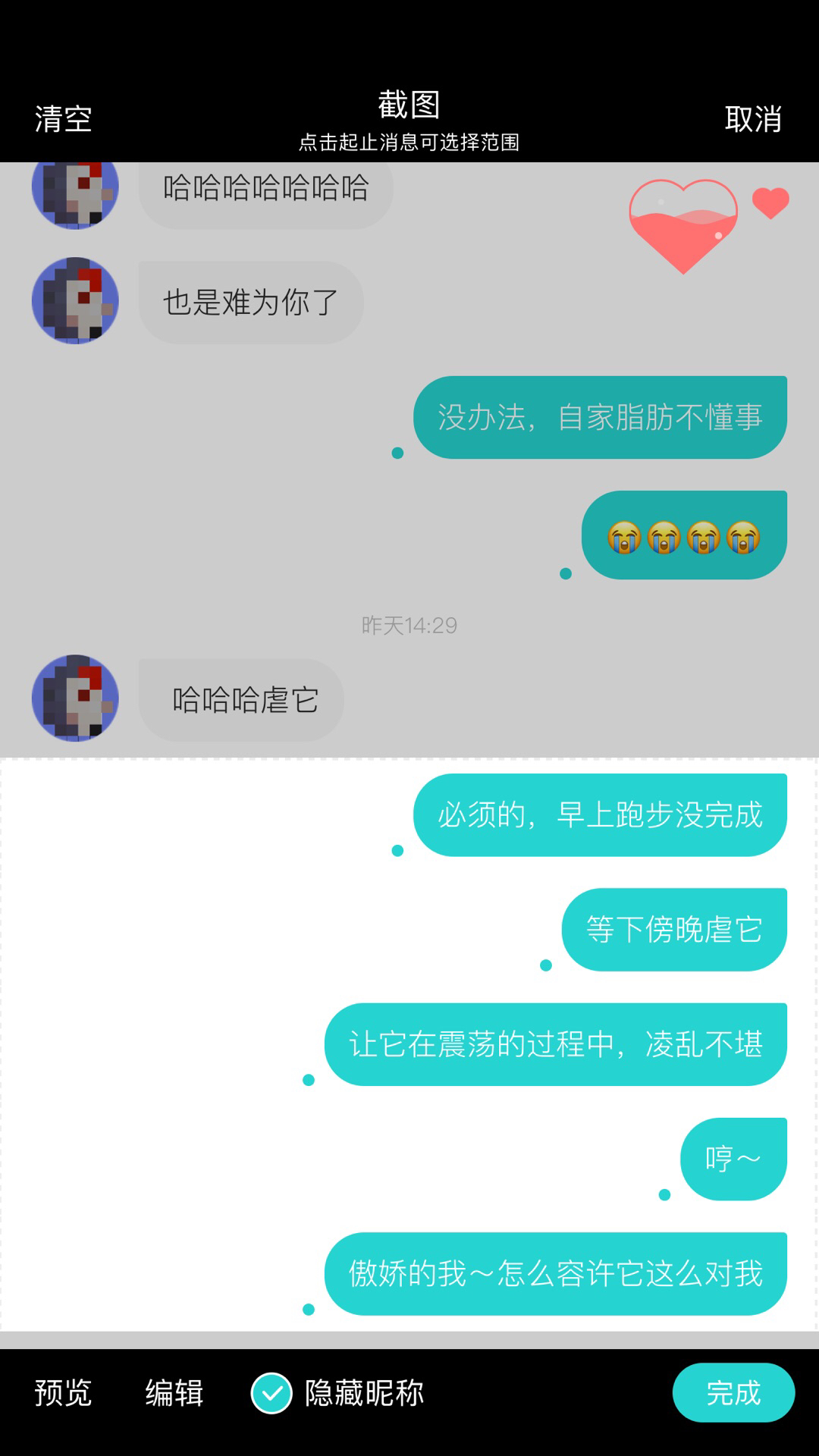
Task: Tap the message 让它在震荡的过程中，凌乱不堪
Action: click(x=556, y=1044)
